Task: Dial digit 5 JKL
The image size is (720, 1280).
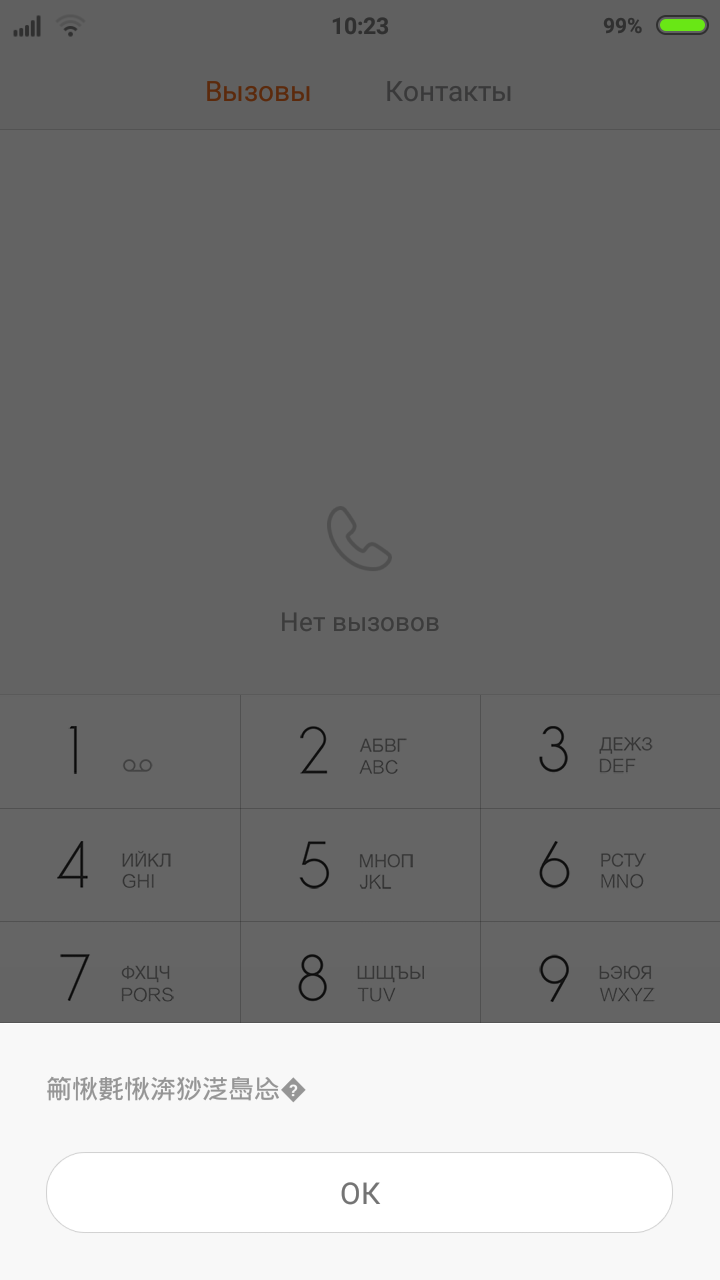Action: pos(360,866)
